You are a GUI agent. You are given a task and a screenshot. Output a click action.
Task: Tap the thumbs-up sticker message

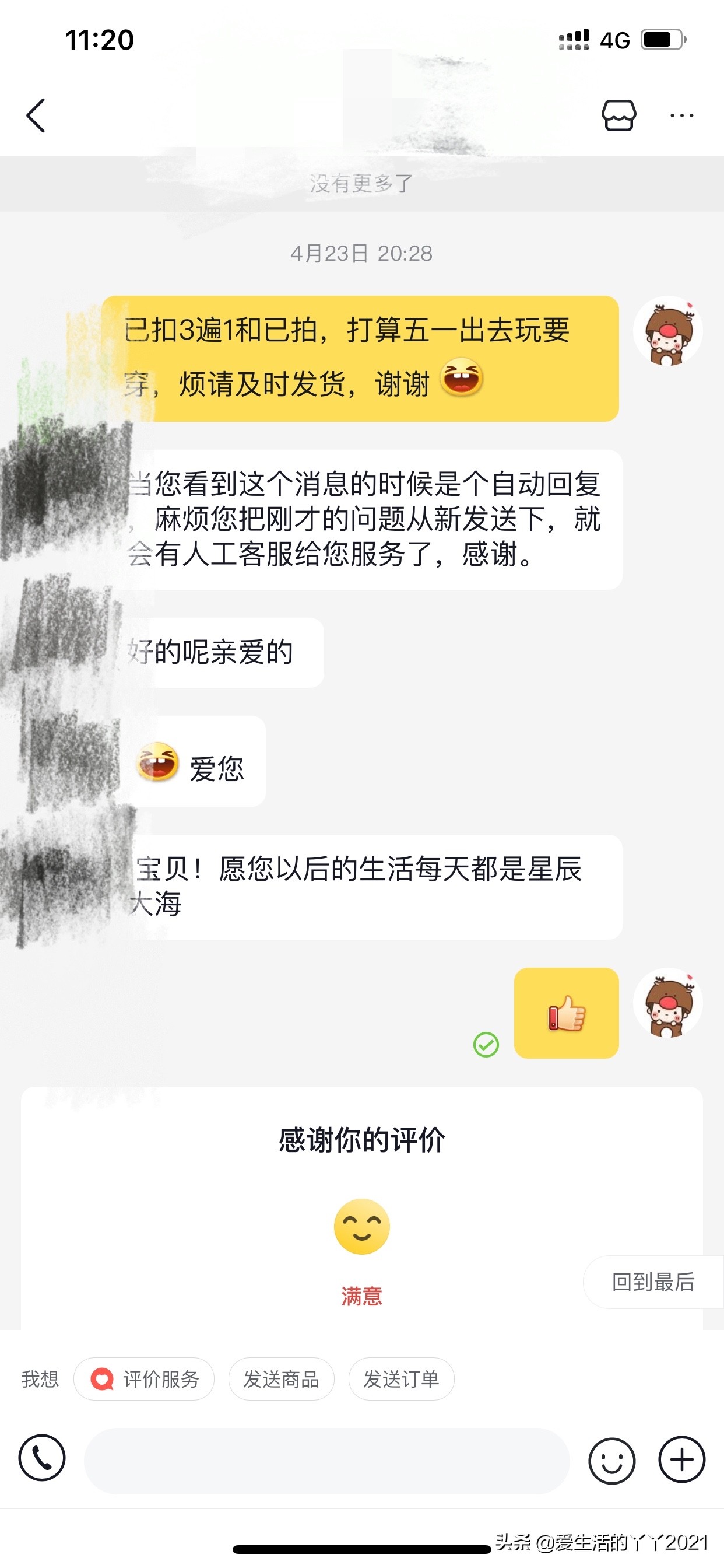click(x=566, y=1013)
